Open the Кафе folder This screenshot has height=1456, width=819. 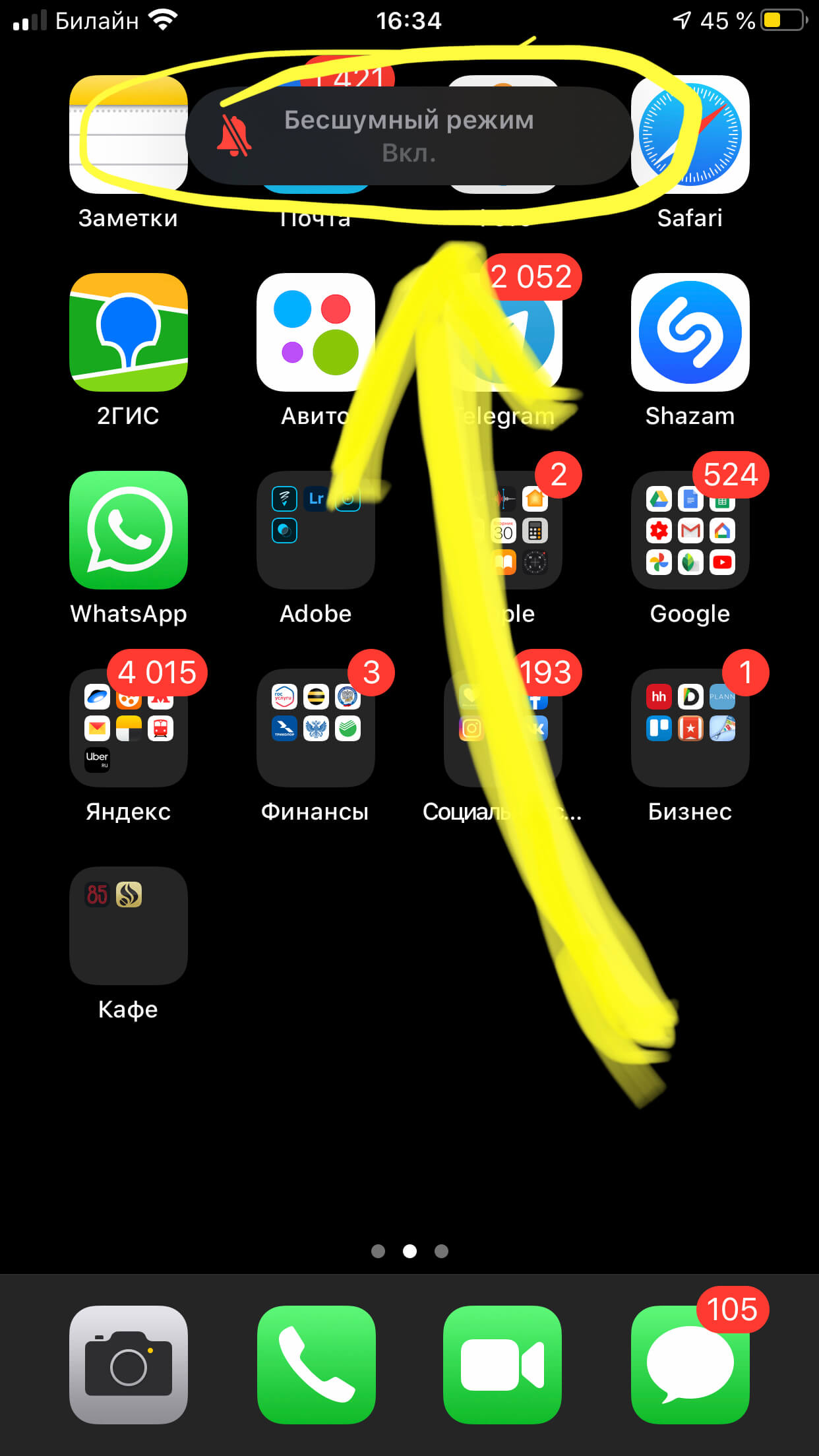pos(128,925)
